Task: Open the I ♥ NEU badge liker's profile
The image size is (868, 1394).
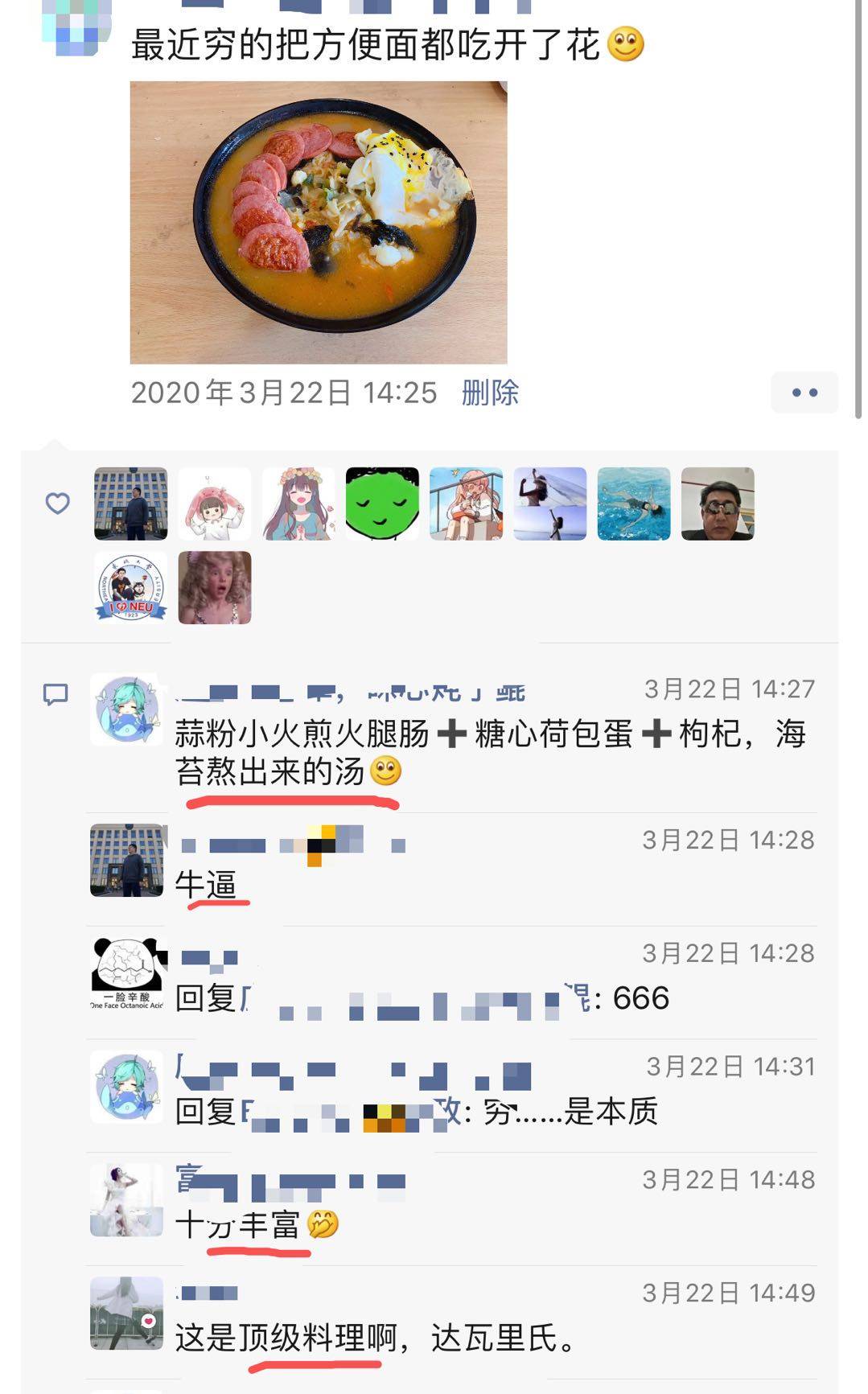Action: click(131, 588)
